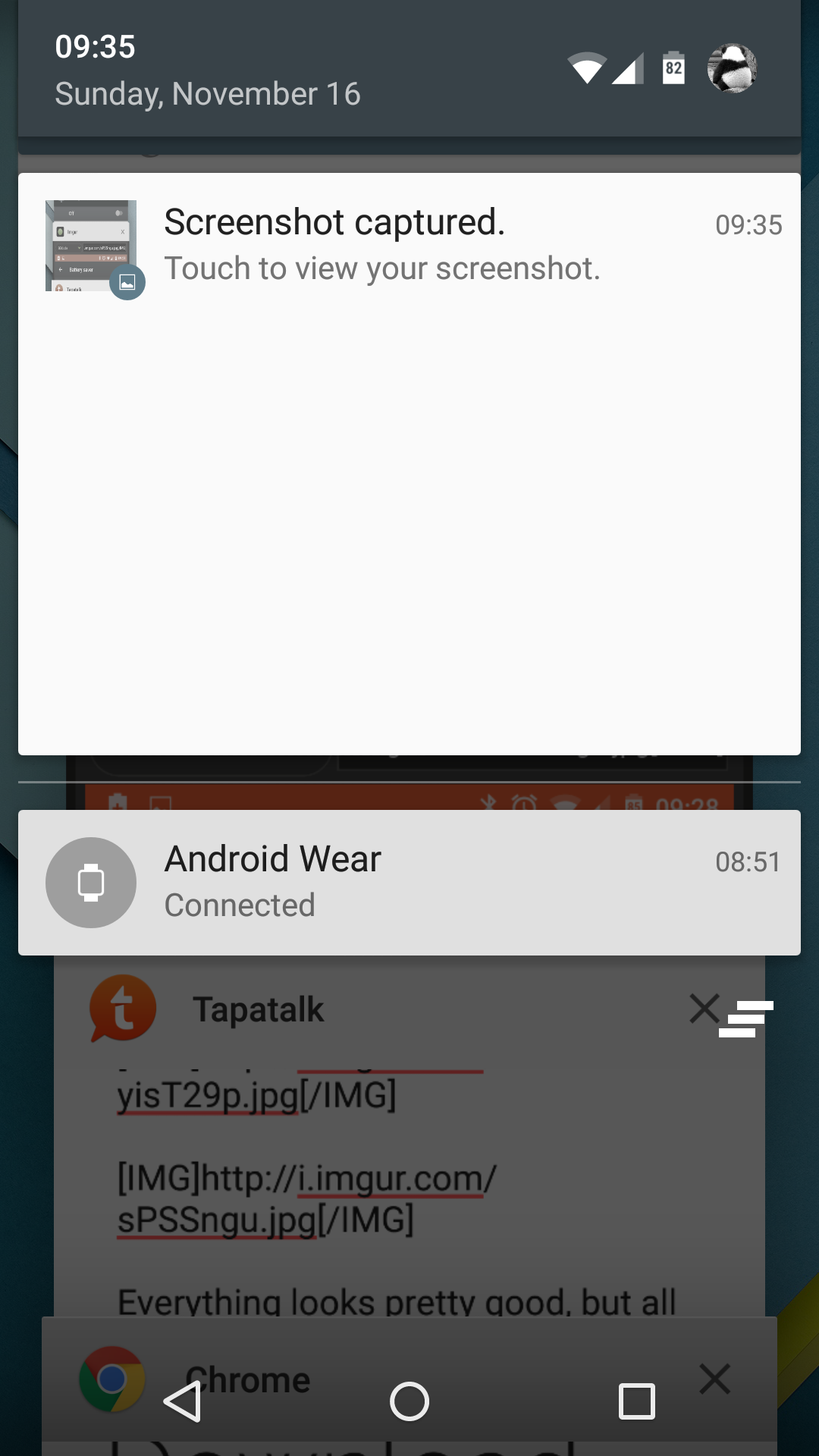Tap the system back button
Image resolution: width=819 pixels, height=1456 pixels.
[183, 1401]
